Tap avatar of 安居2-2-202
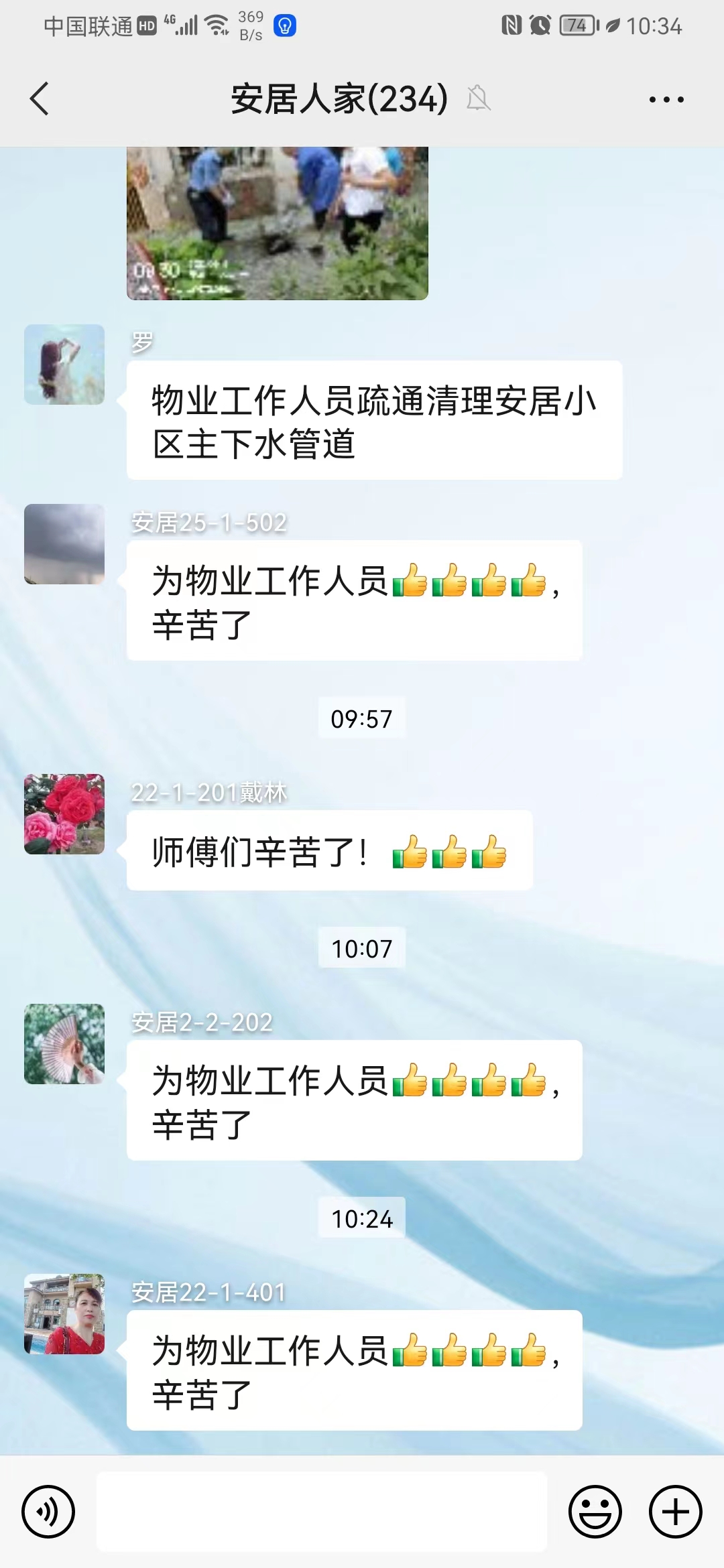The height and width of the screenshot is (1568, 724). coord(64,1044)
